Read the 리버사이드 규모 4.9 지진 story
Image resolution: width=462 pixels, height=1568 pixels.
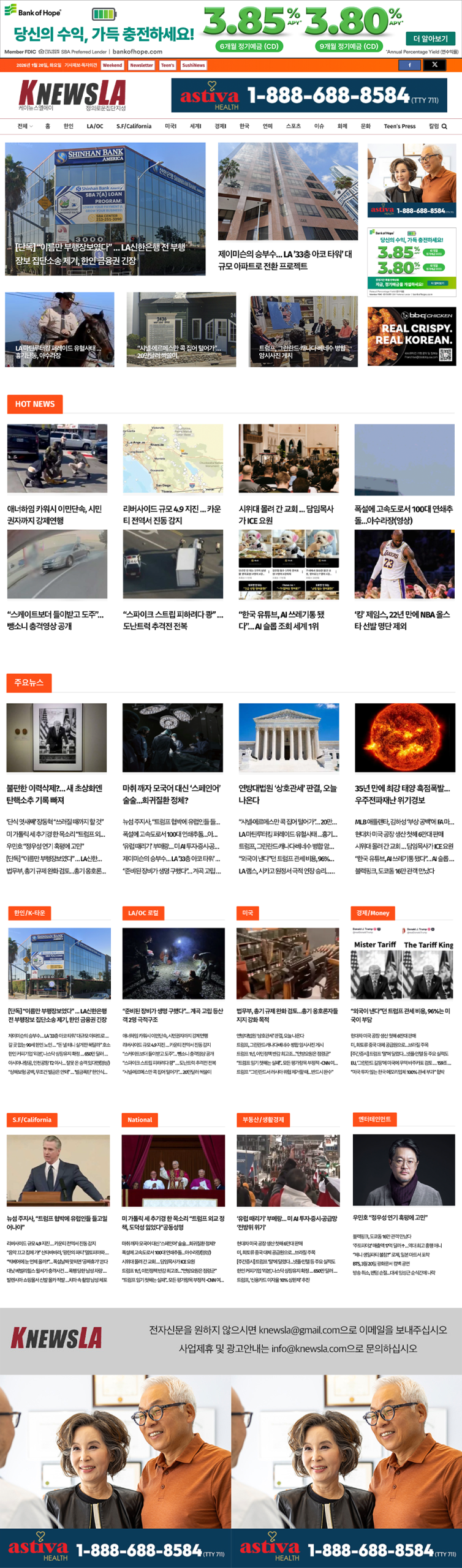pos(172,514)
